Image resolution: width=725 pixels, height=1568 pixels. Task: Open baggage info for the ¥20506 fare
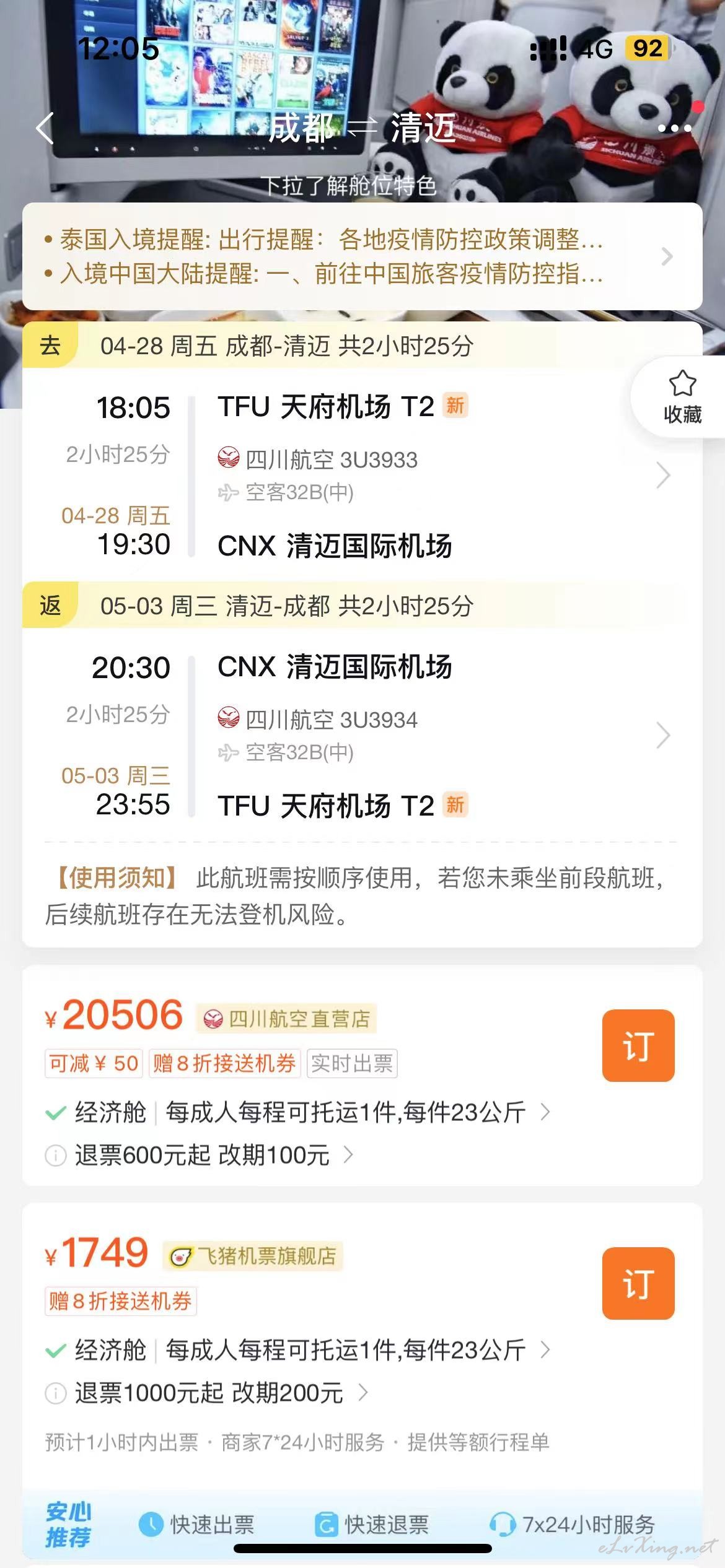(x=297, y=1112)
